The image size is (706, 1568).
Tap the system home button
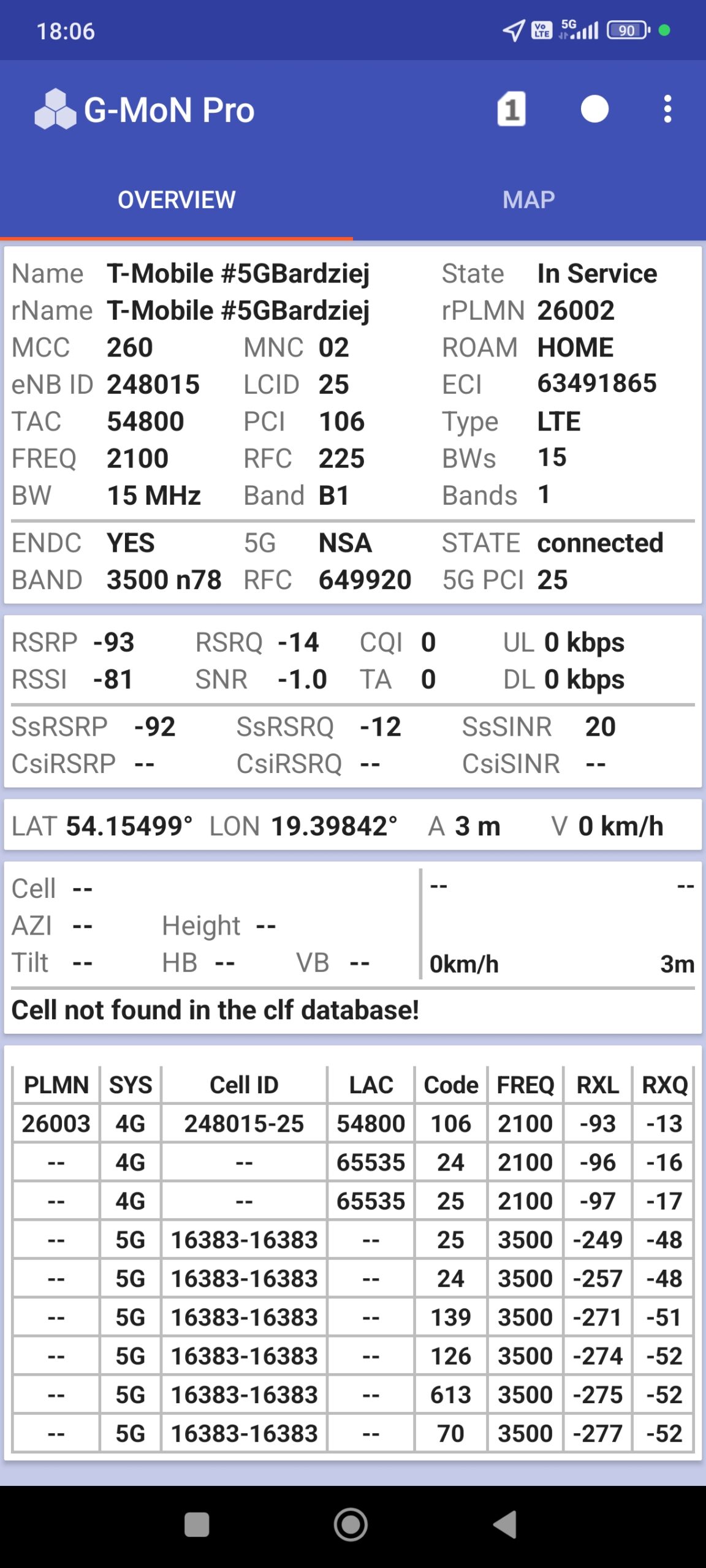coord(351,1525)
